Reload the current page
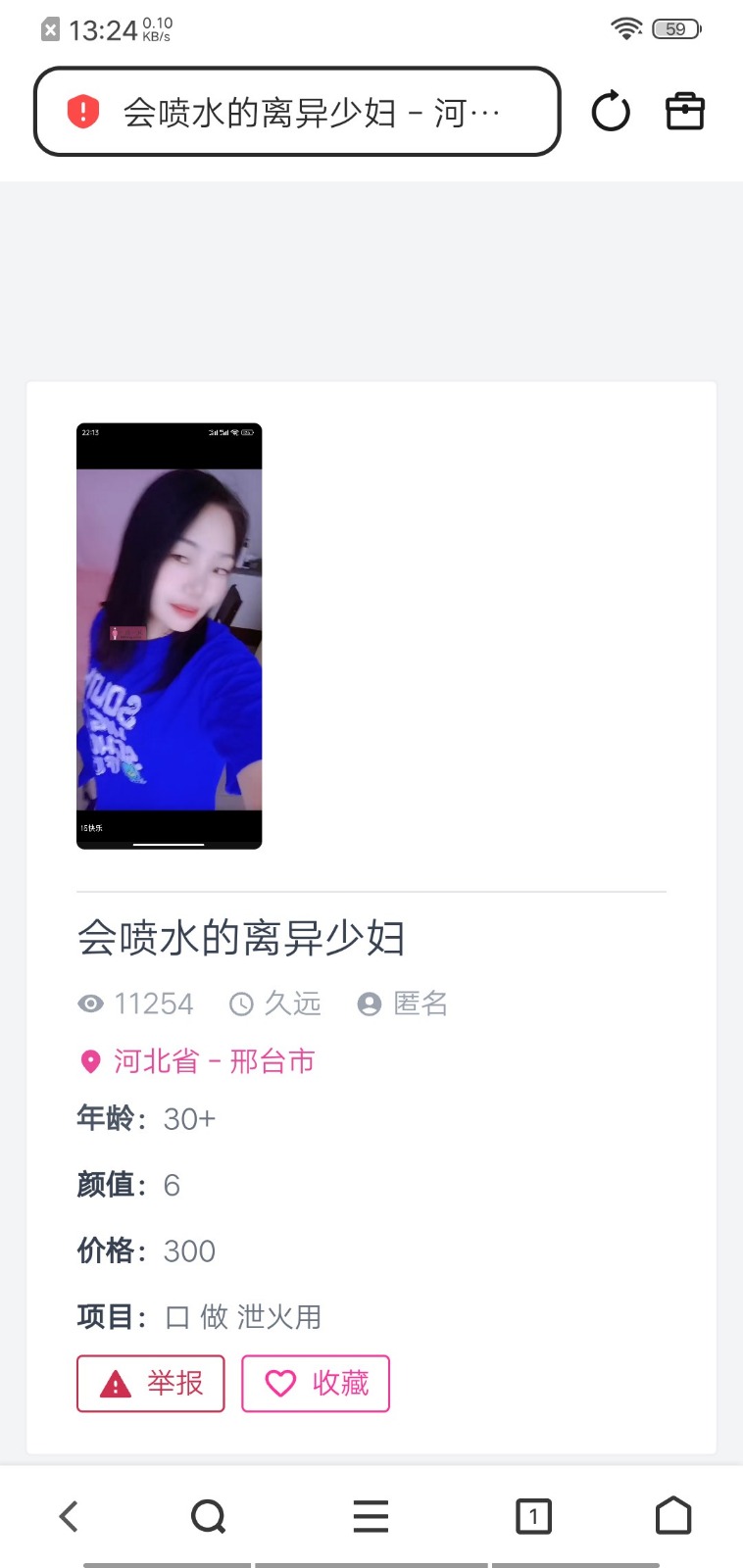Image resolution: width=743 pixels, height=1568 pixels. point(611,112)
